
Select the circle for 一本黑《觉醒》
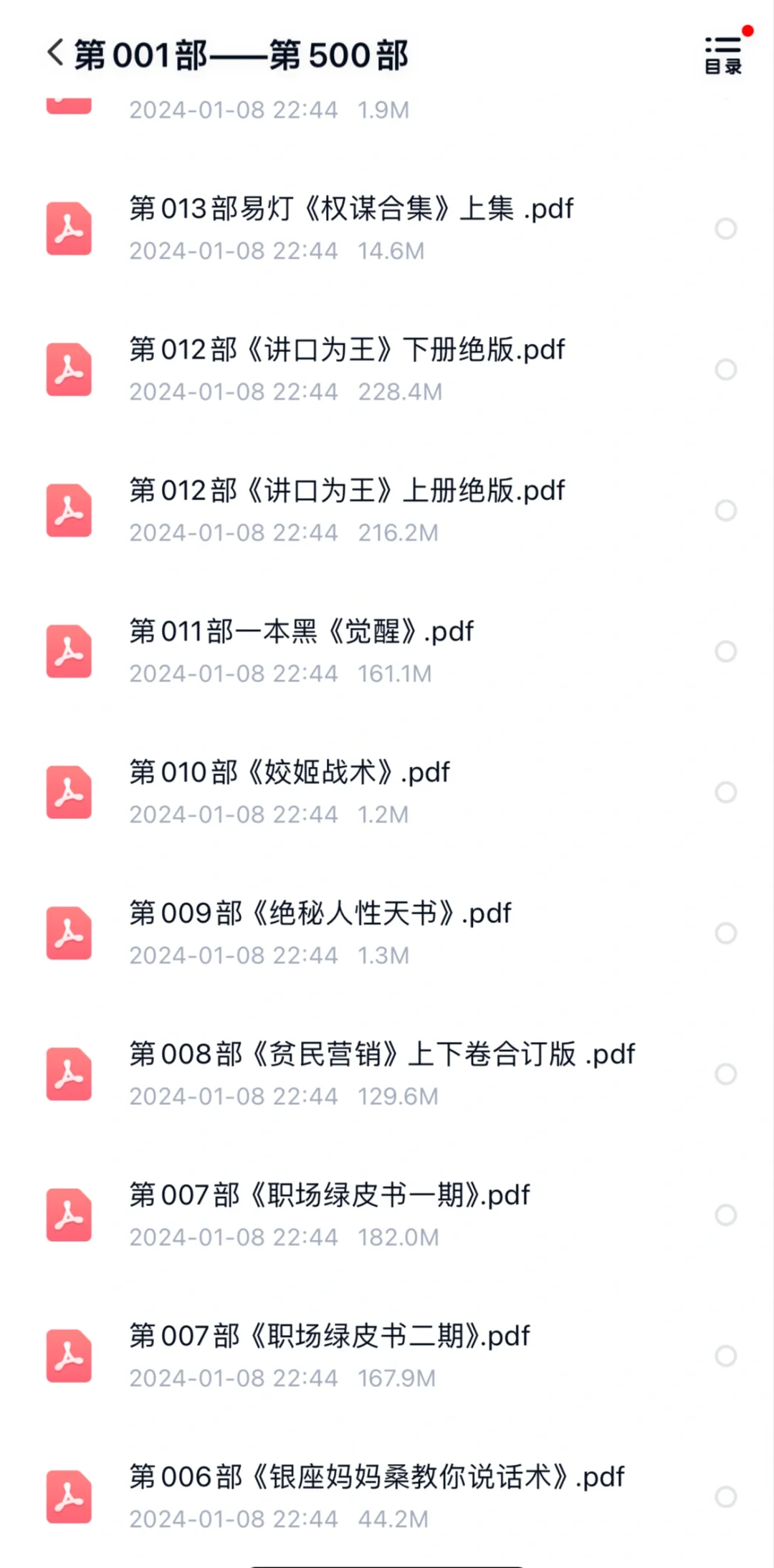click(726, 651)
